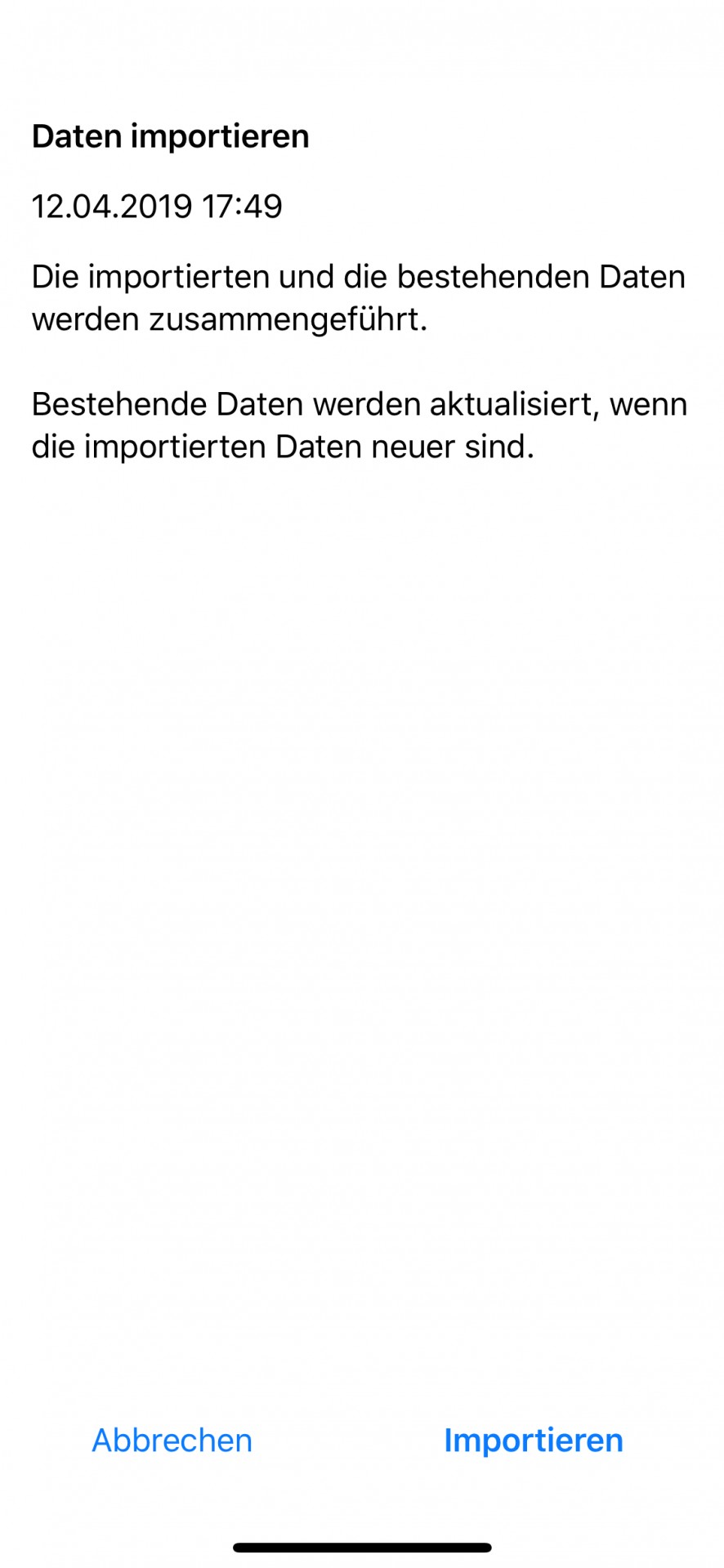This screenshot has height=1568, width=724.
Task: Cancel import with Abbrechen
Action: pyautogui.click(x=172, y=1440)
